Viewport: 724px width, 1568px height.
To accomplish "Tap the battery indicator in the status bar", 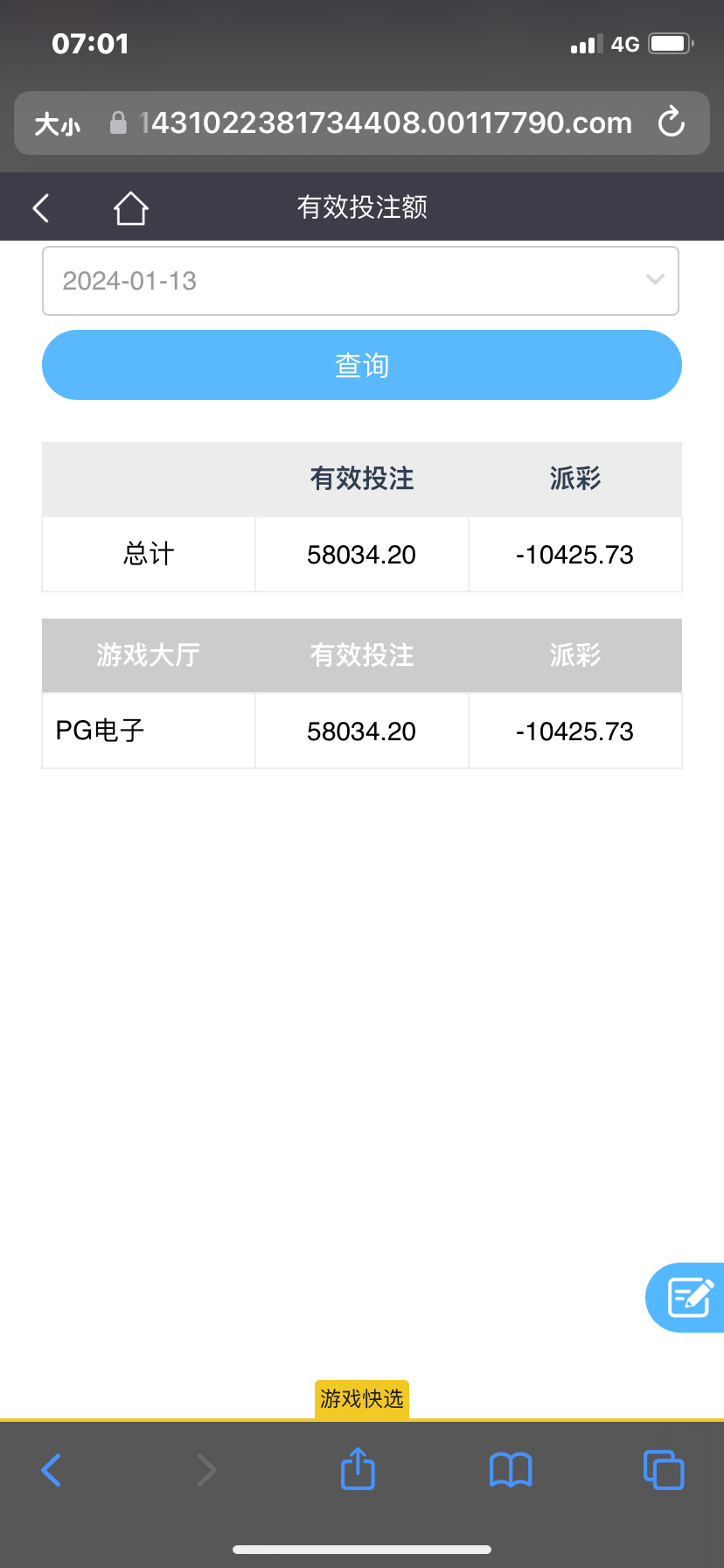I will pos(671,44).
